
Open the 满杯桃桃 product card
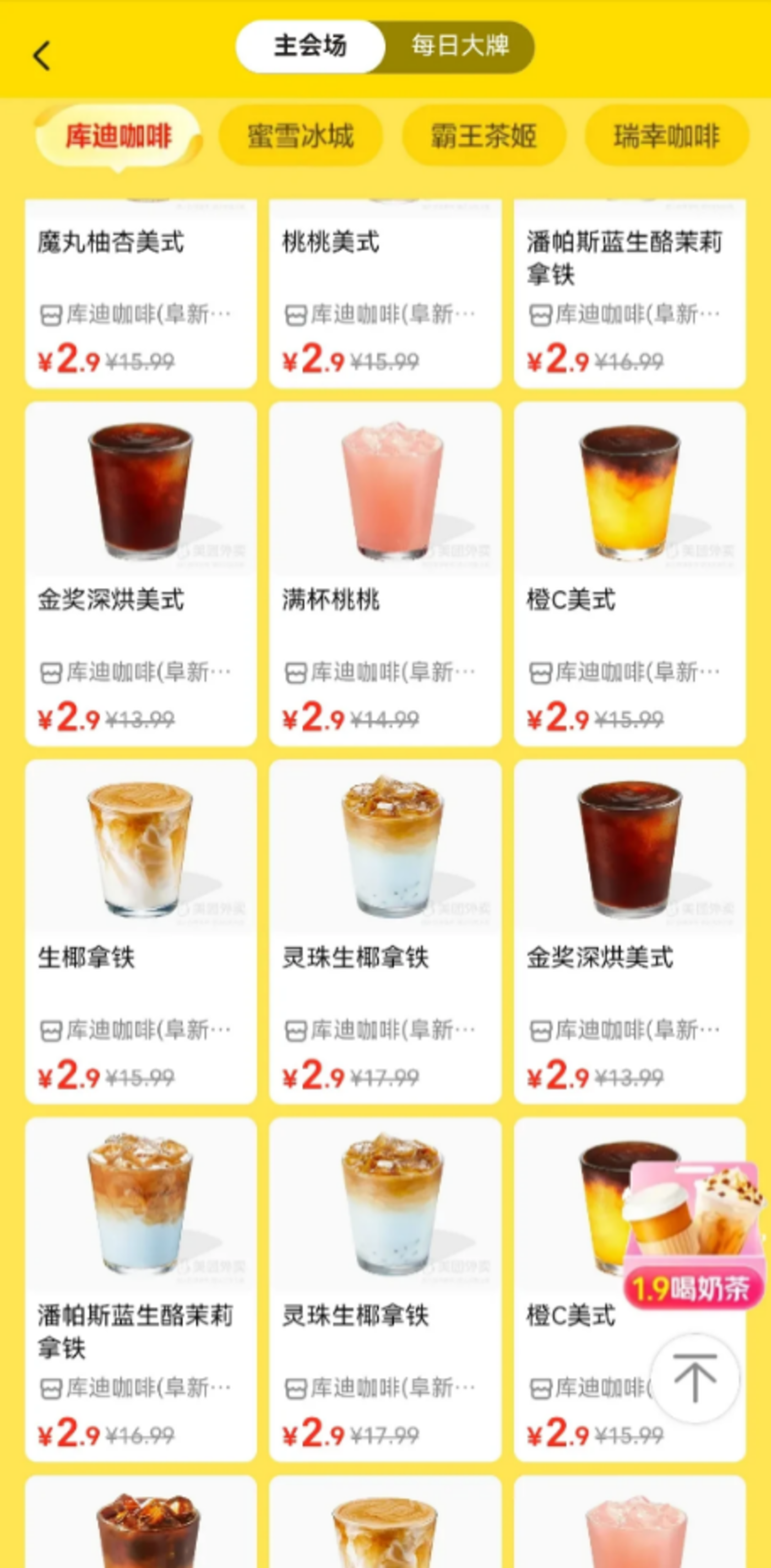[x=385, y=572]
